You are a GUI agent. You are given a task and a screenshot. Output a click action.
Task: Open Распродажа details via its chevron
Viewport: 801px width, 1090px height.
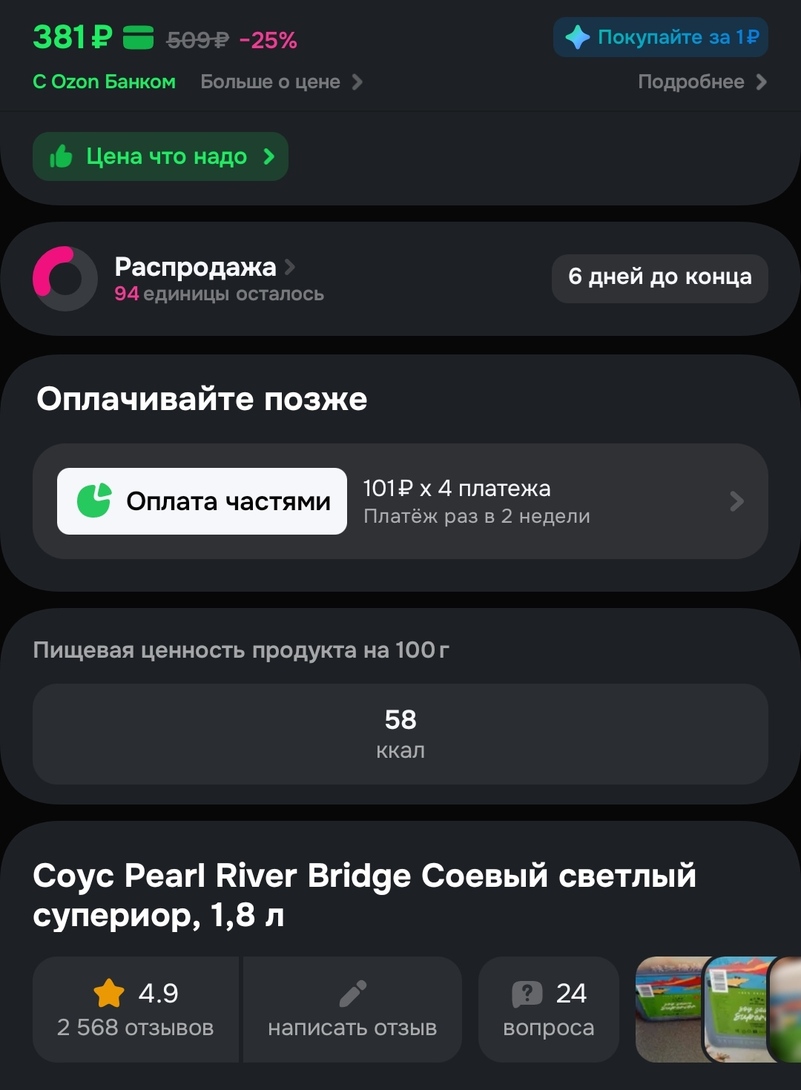click(289, 267)
